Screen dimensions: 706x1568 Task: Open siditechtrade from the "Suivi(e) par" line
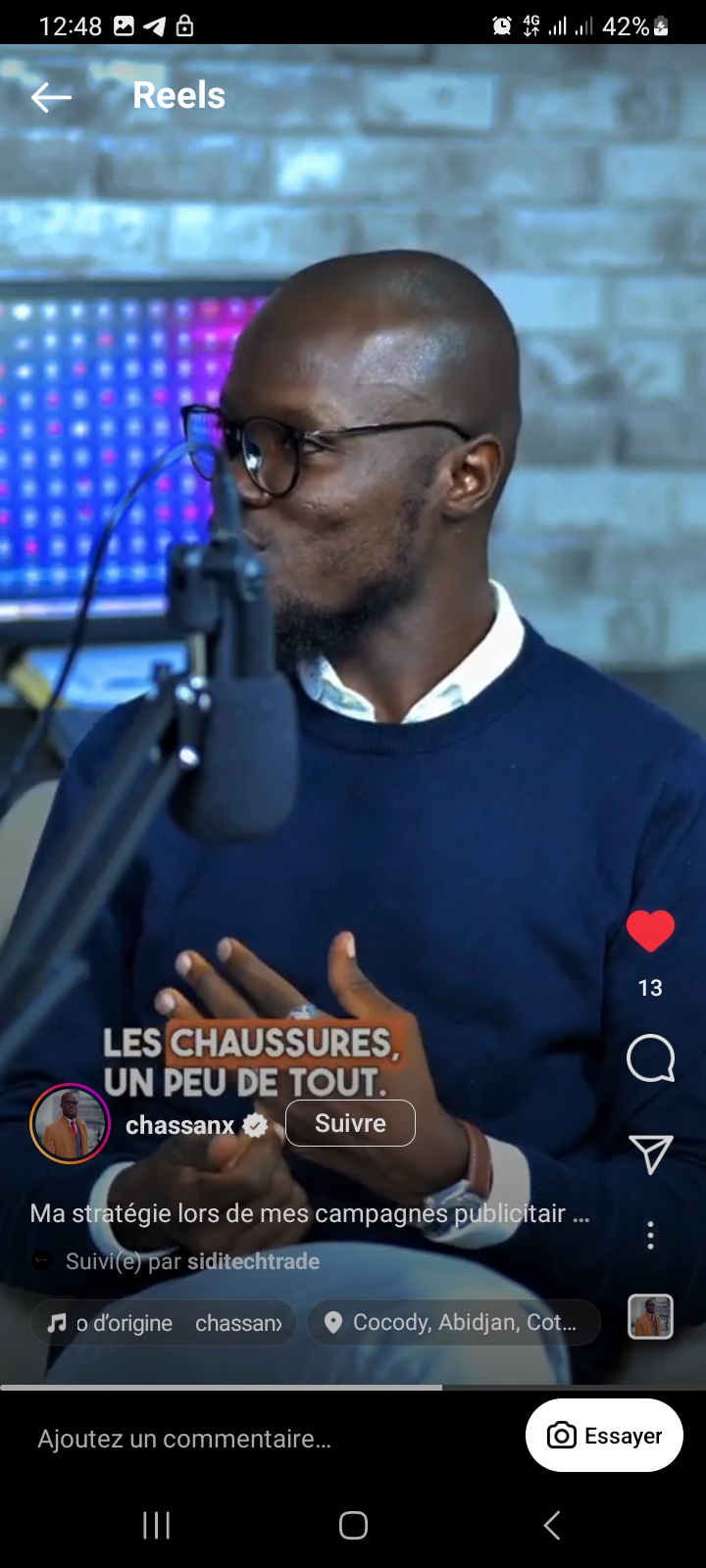pyautogui.click(x=253, y=1261)
